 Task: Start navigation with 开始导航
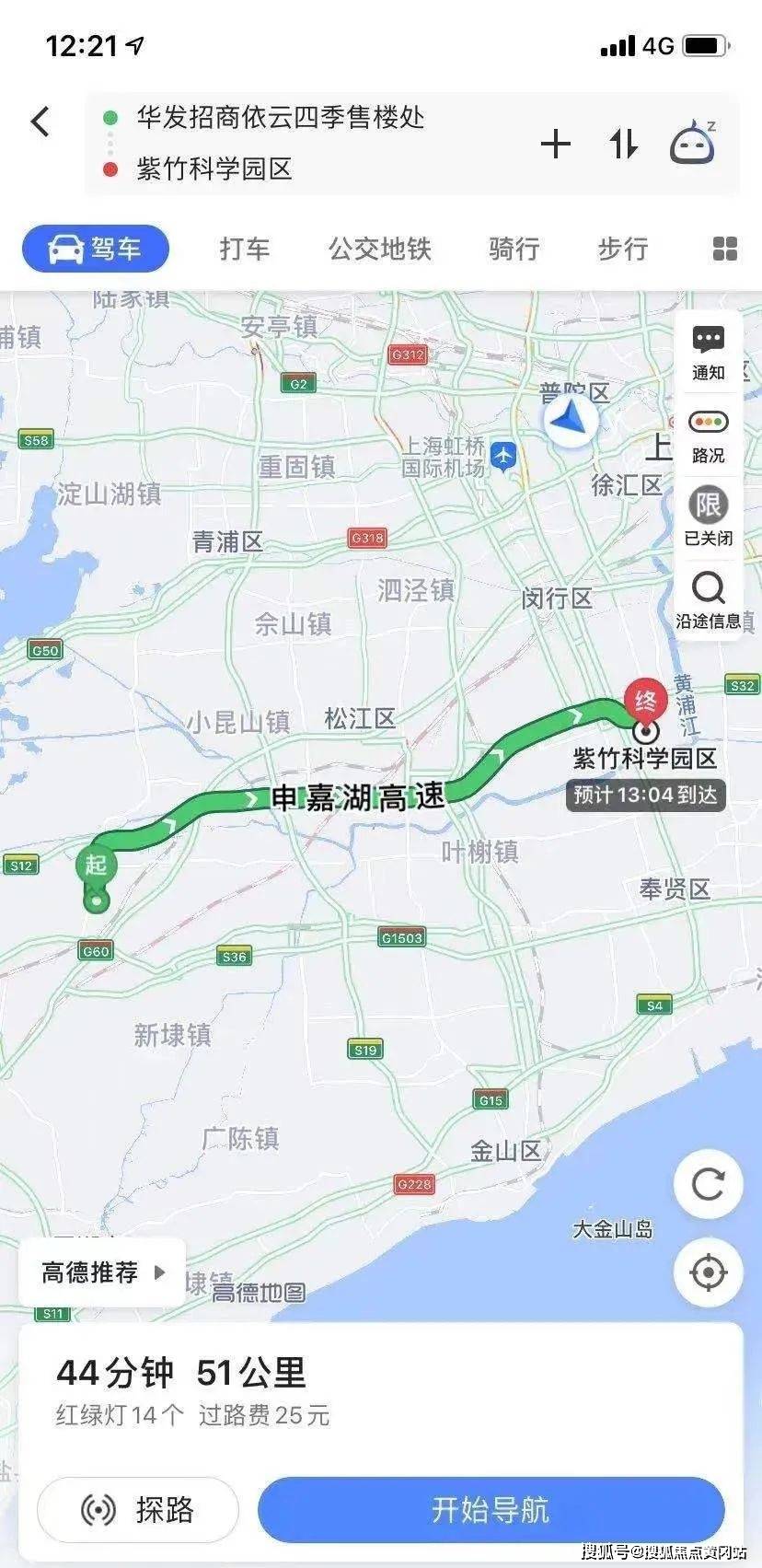(x=491, y=1510)
